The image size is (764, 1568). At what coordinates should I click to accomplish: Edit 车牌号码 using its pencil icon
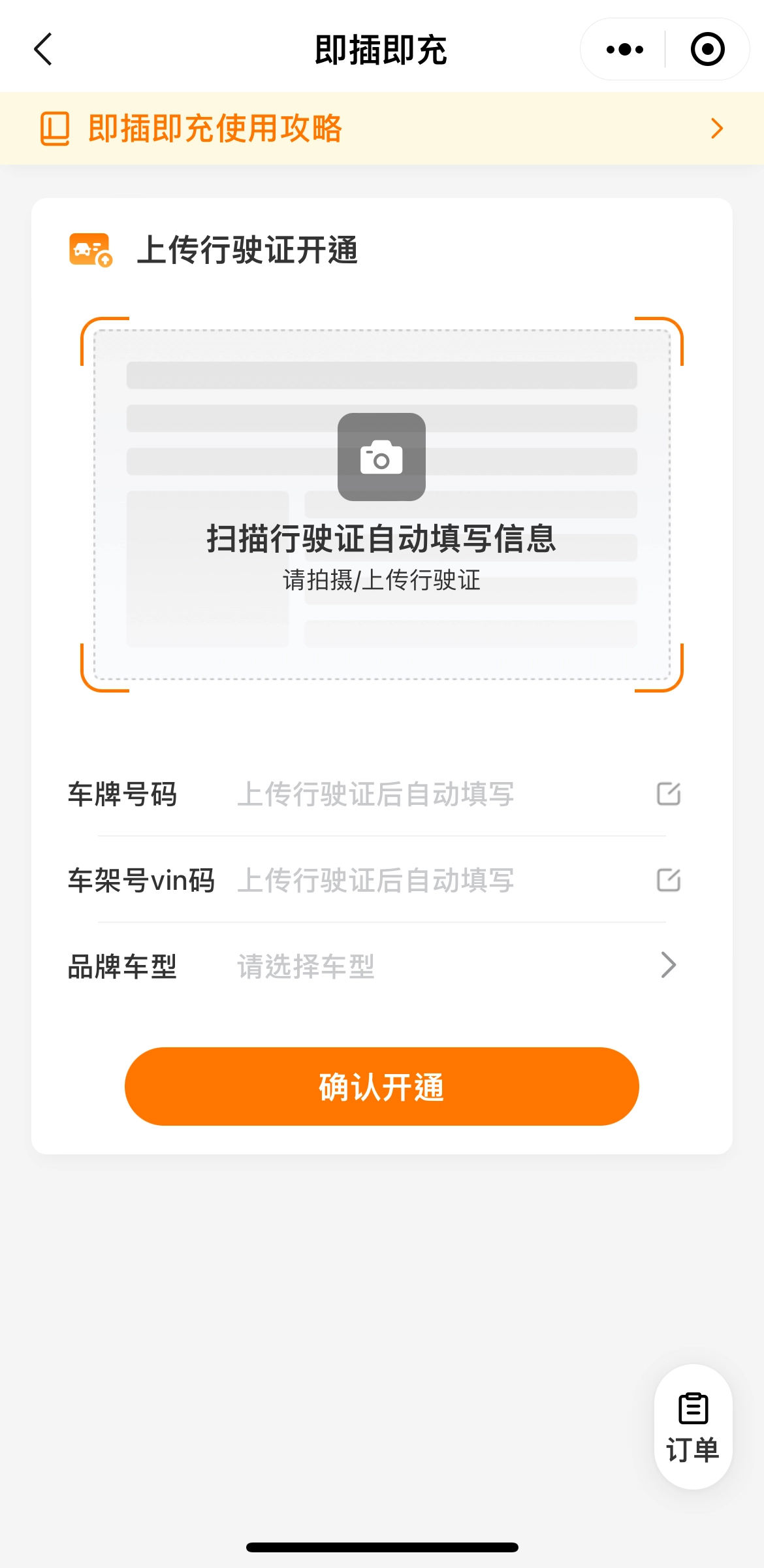pyautogui.click(x=668, y=794)
